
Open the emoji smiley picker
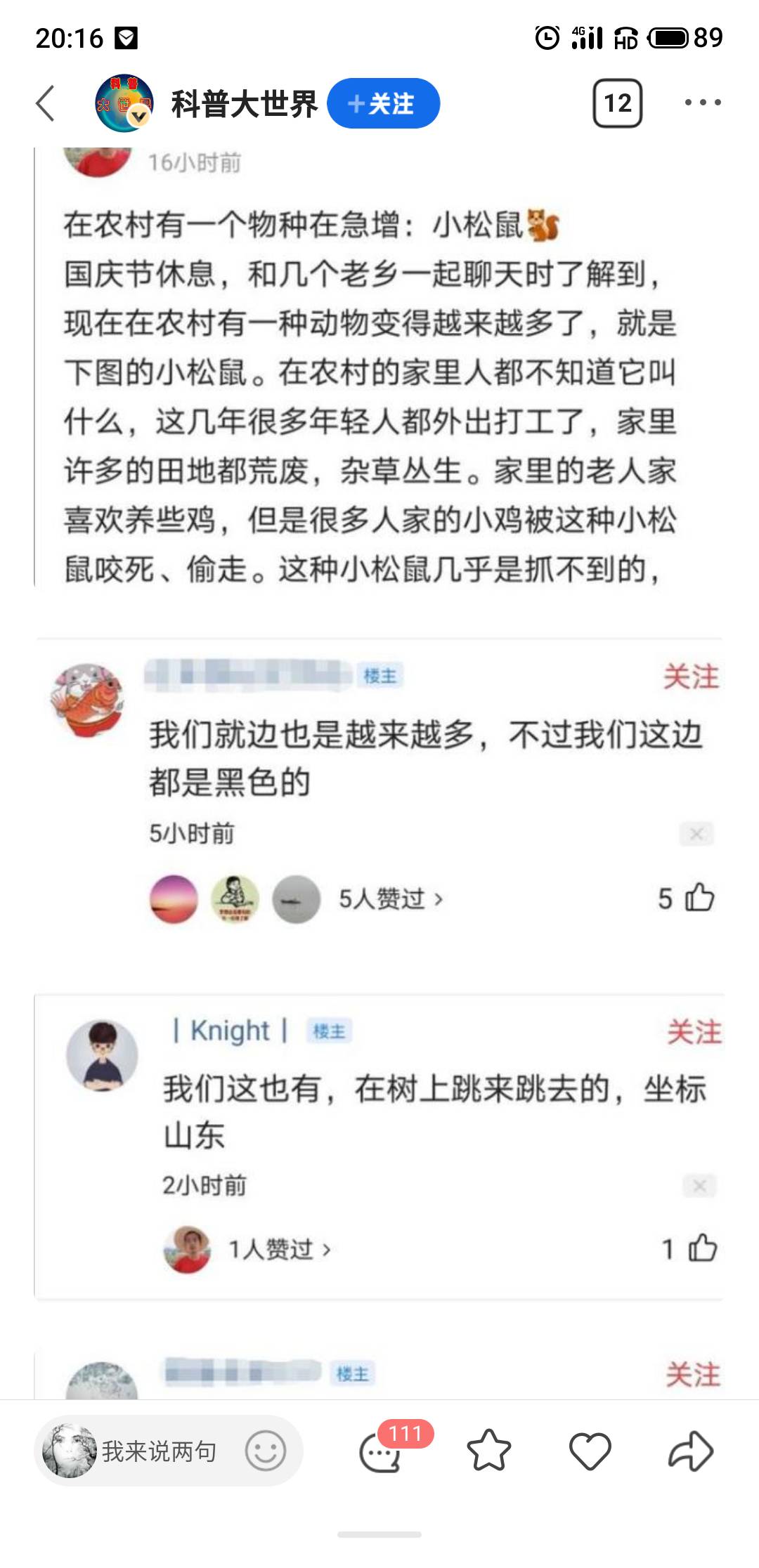266,1451
